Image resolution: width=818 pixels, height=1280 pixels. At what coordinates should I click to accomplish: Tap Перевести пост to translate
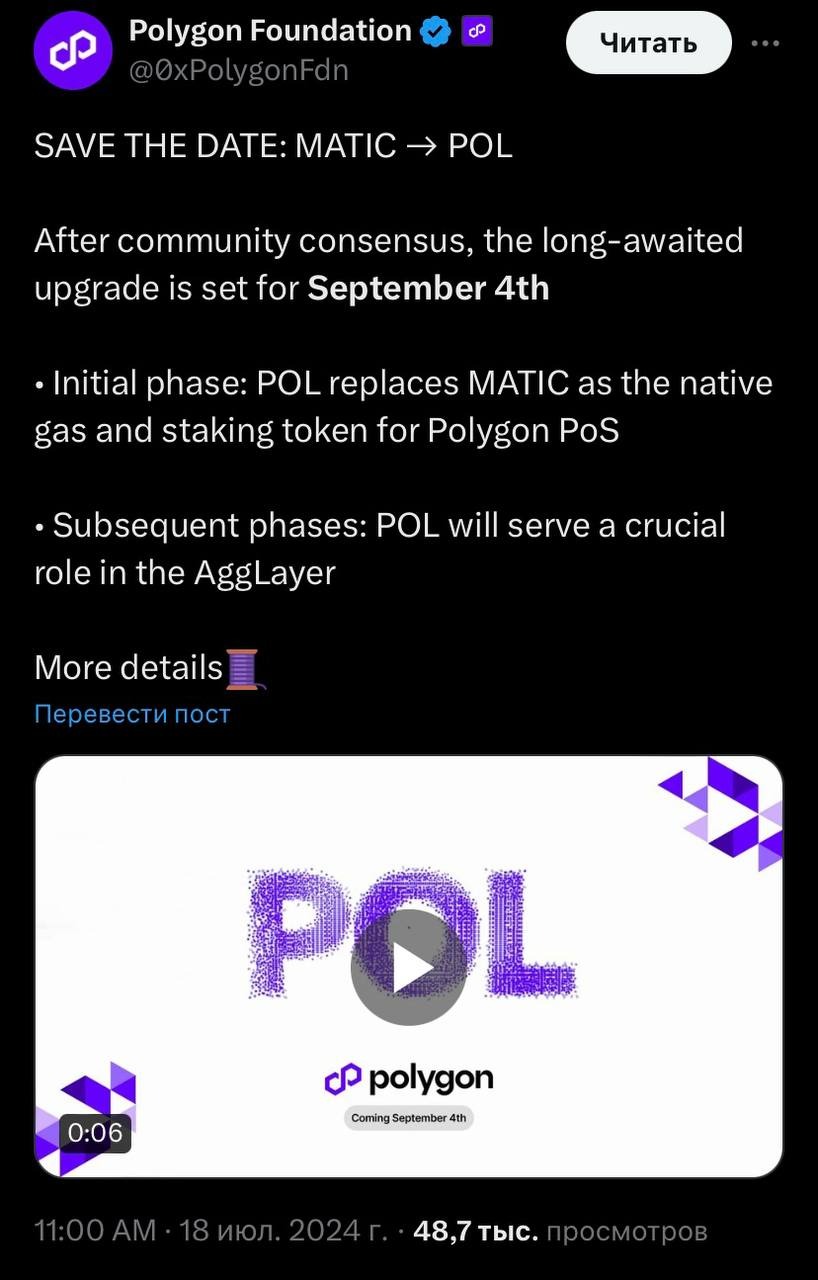point(132,714)
